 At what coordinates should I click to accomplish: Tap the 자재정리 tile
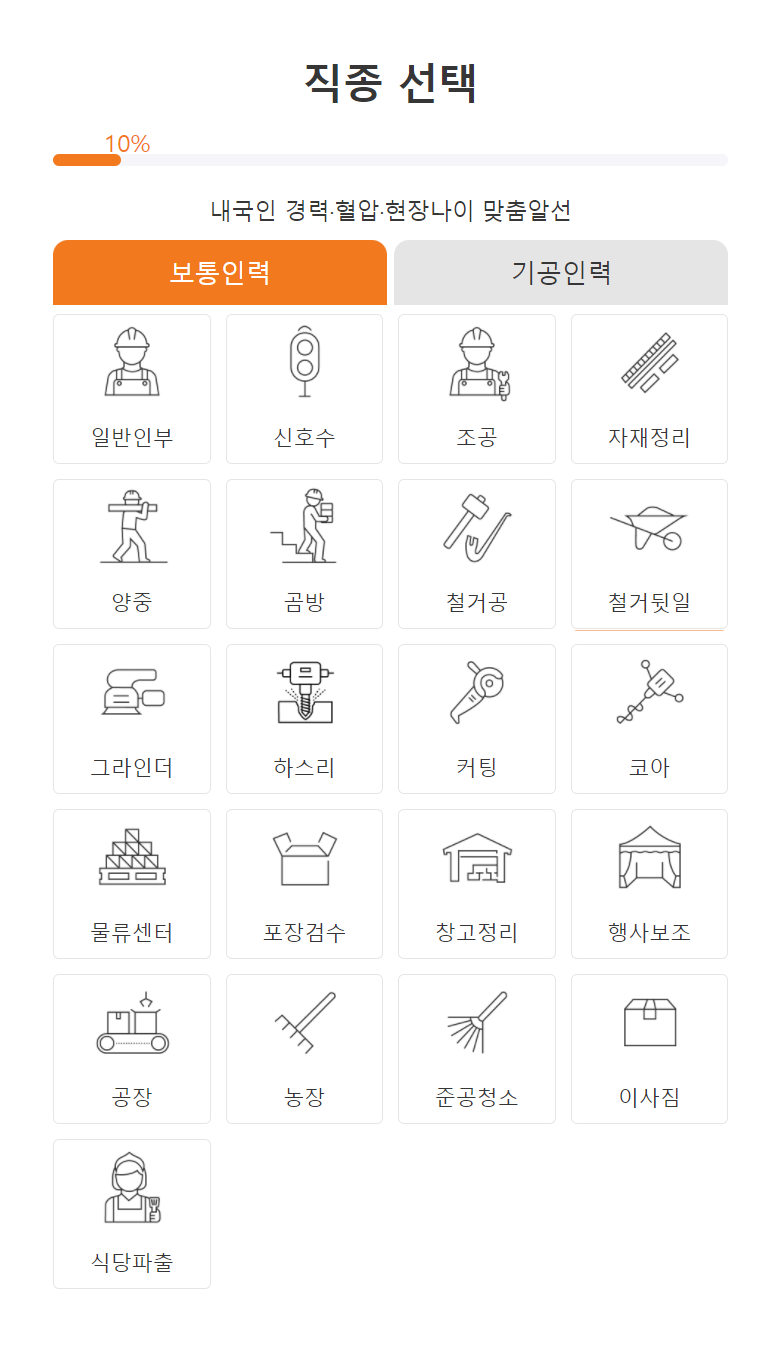[649, 389]
